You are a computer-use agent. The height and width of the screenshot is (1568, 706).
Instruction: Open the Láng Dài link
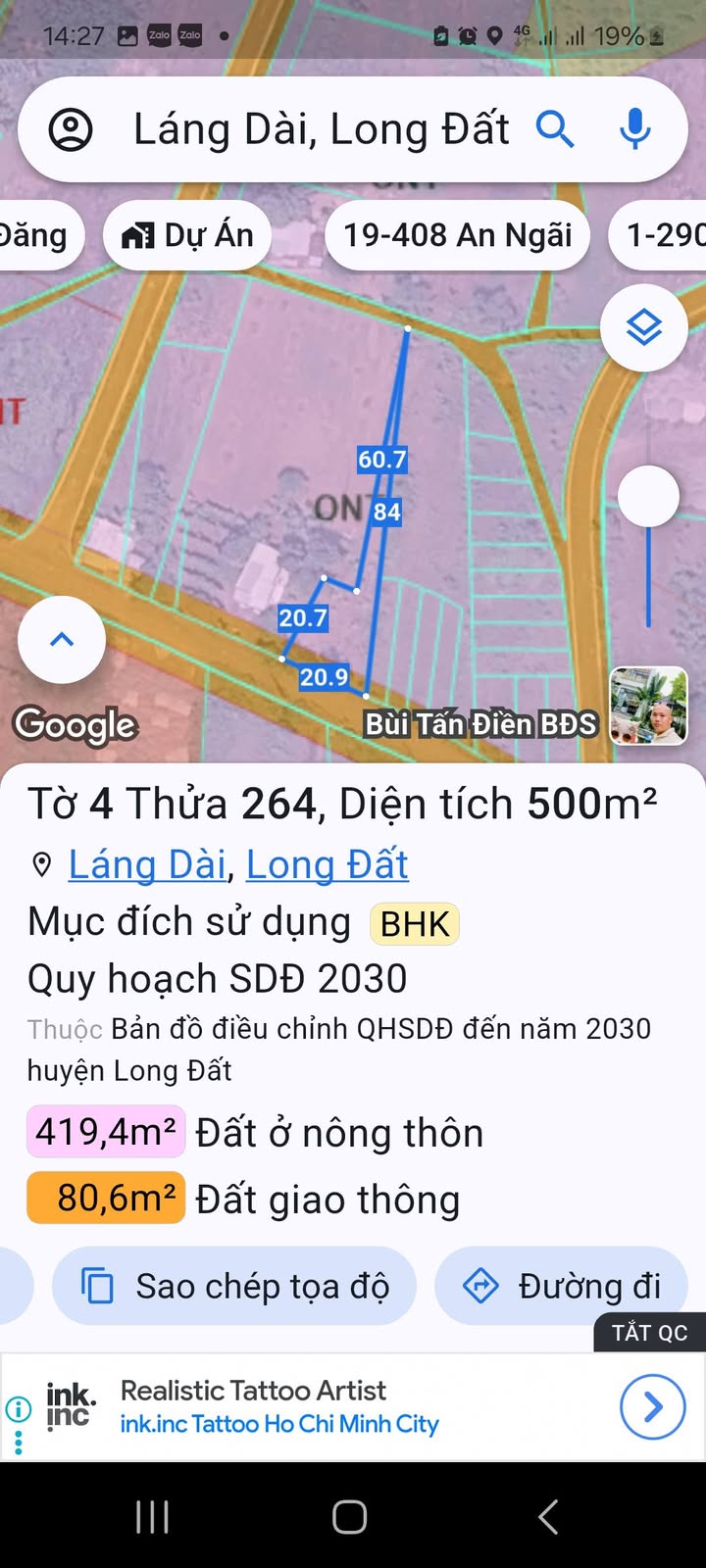tap(147, 864)
